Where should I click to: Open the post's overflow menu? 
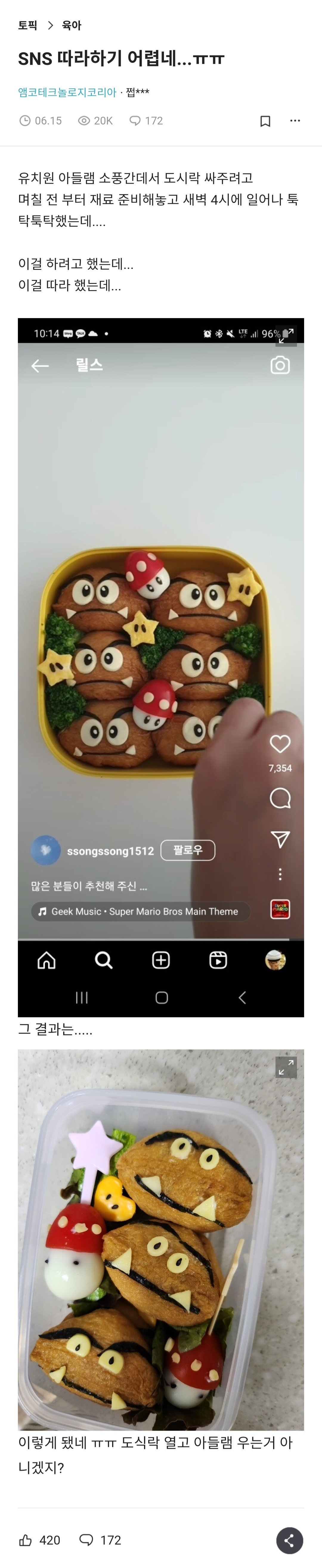295,121
